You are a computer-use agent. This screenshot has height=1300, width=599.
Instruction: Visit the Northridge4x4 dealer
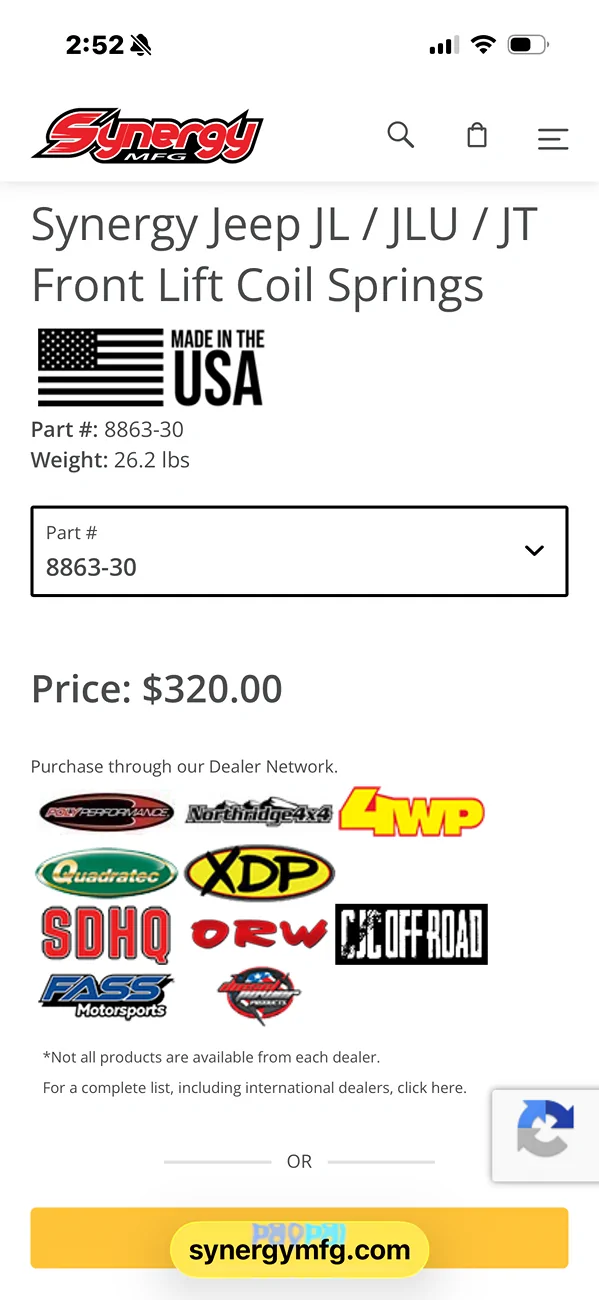(259, 812)
